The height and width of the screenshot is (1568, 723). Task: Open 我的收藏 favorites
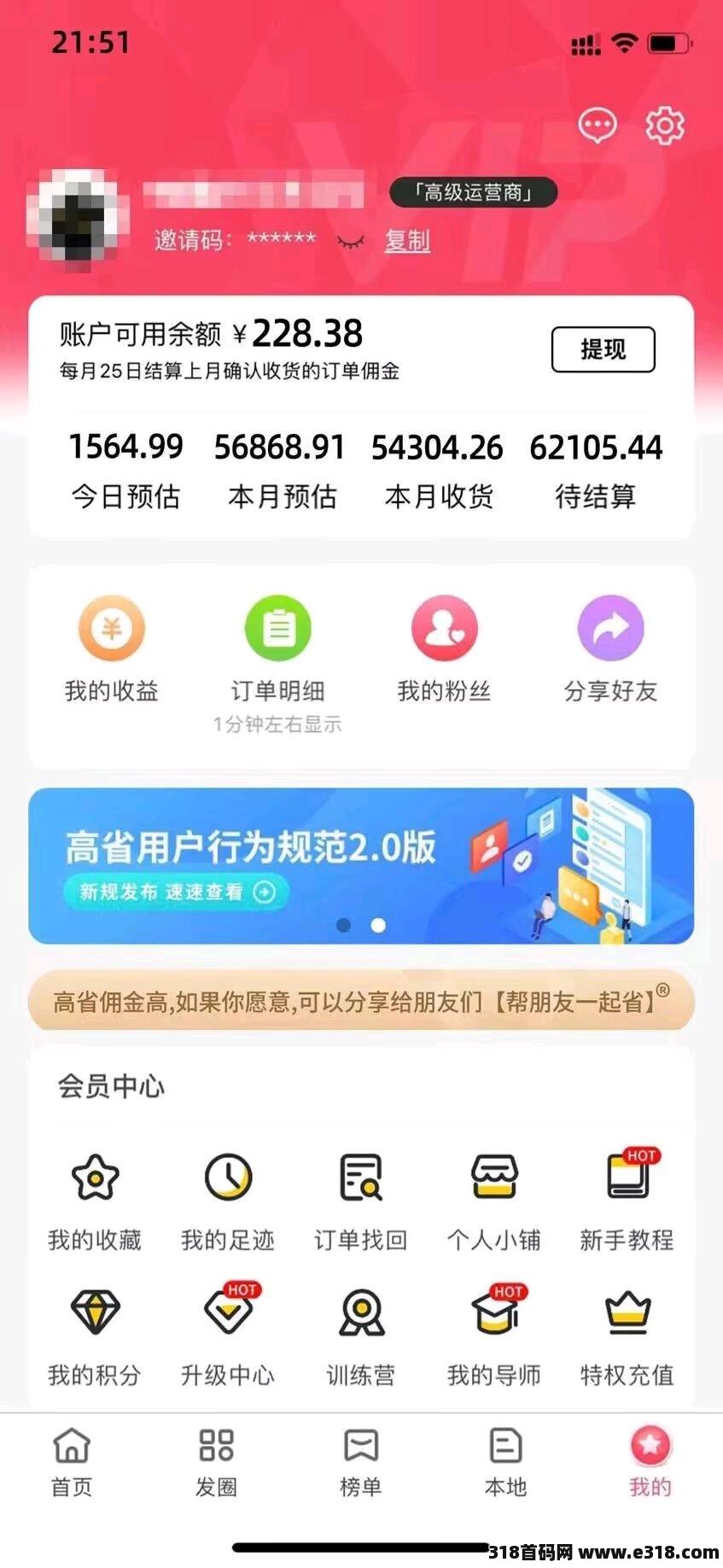(x=95, y=1202)
